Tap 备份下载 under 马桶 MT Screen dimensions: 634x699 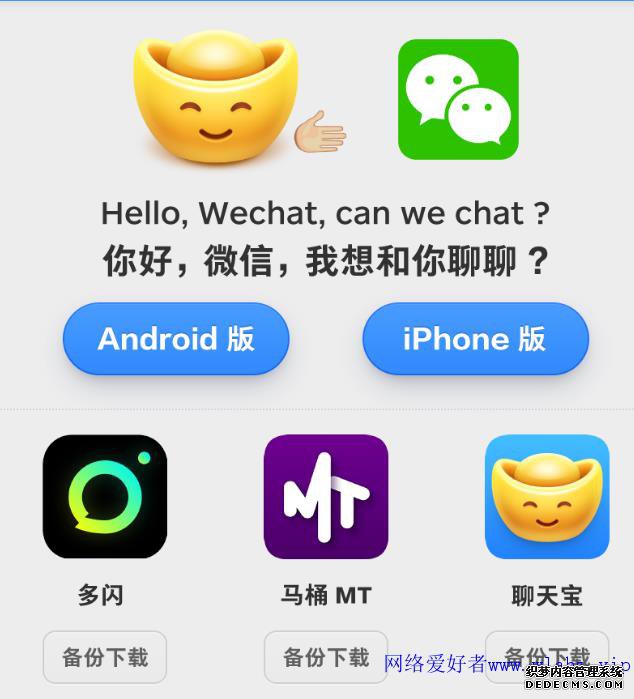coord(326,657)
